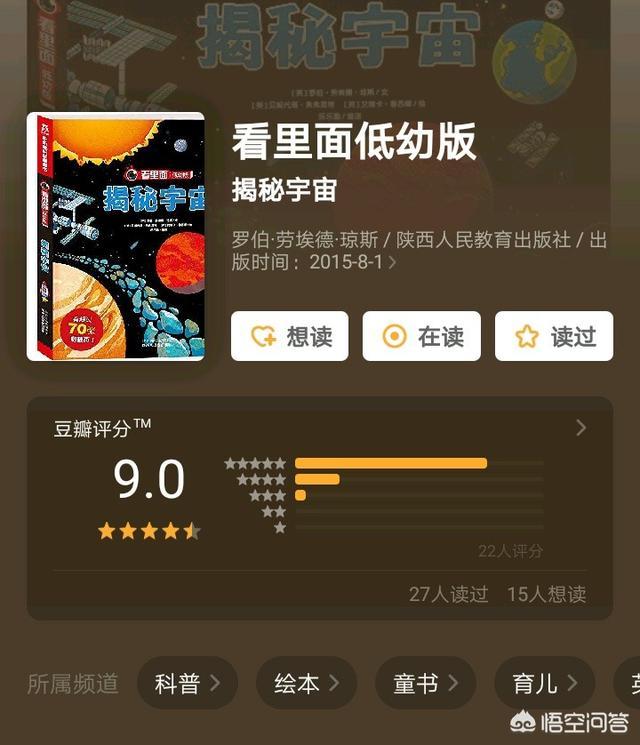The width and height of the screenshot is (640, 745).
Task: Mark book as 读过 (have read)
Action: pyautogui.click(x=553, y=336)
